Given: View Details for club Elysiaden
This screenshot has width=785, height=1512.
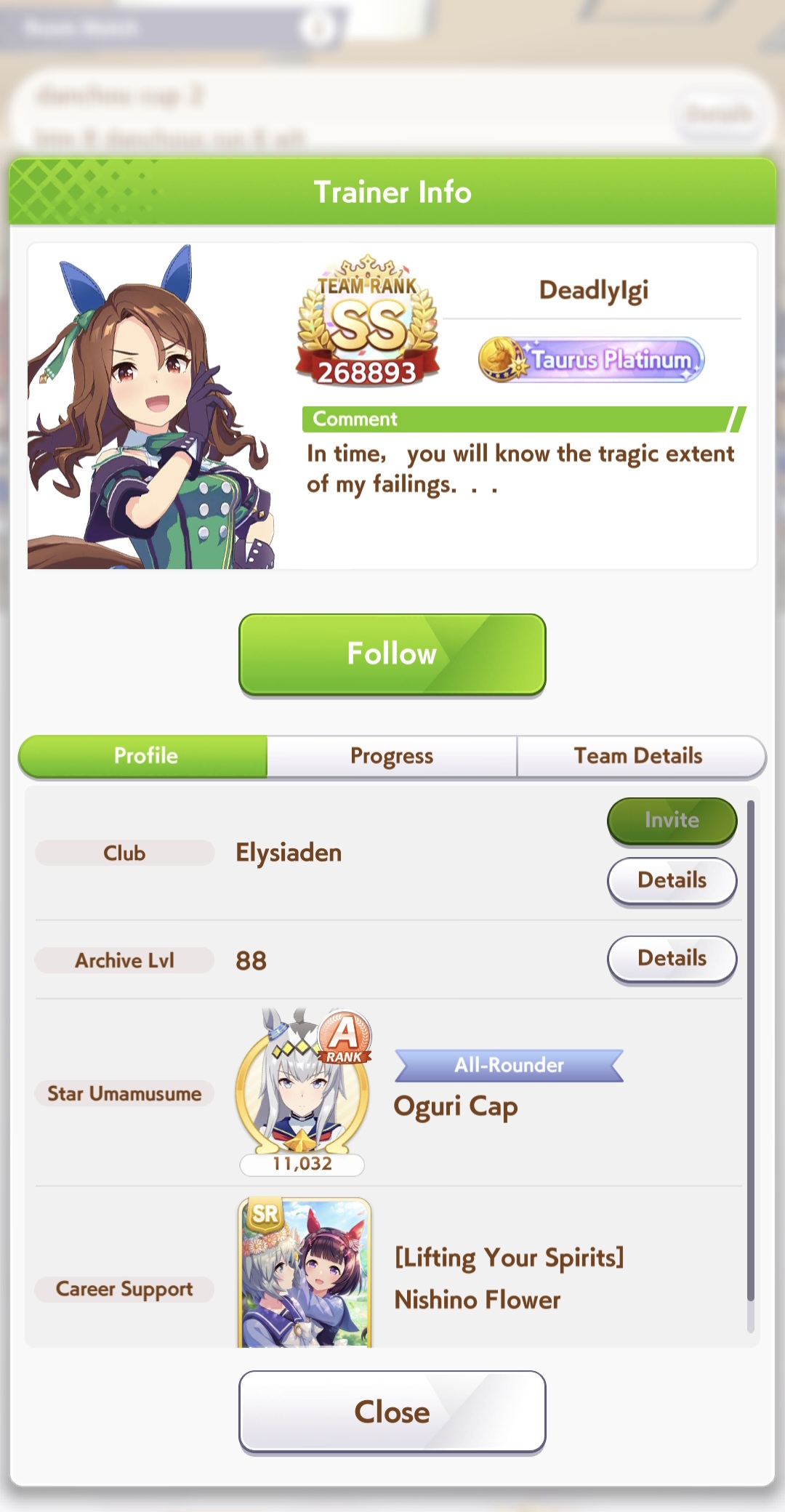Looking at the screenshot, I should (x=672, y=881).
